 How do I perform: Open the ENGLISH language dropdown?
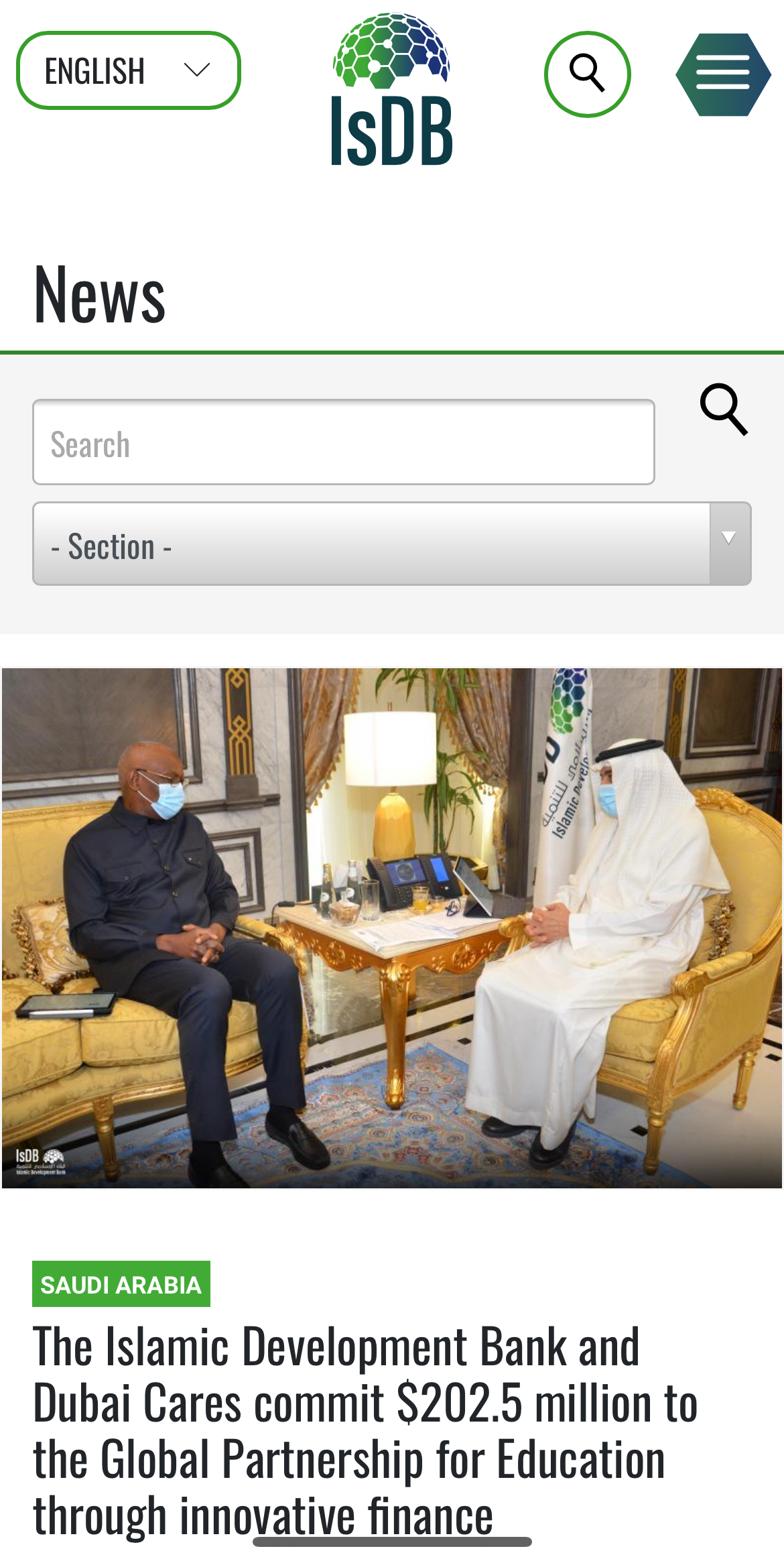[128, 70]
